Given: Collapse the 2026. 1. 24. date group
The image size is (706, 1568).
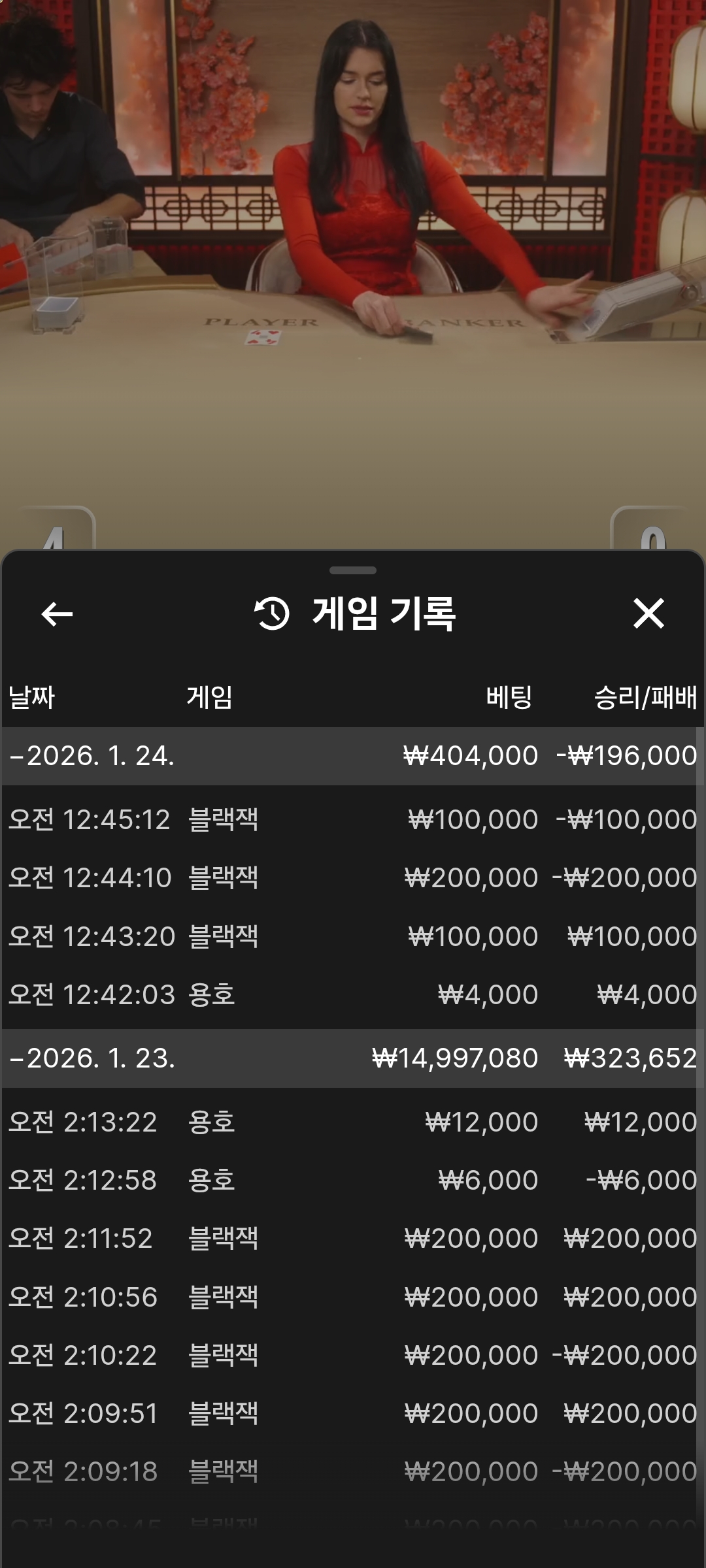Looking at the screenshot, I should [92, 756].
